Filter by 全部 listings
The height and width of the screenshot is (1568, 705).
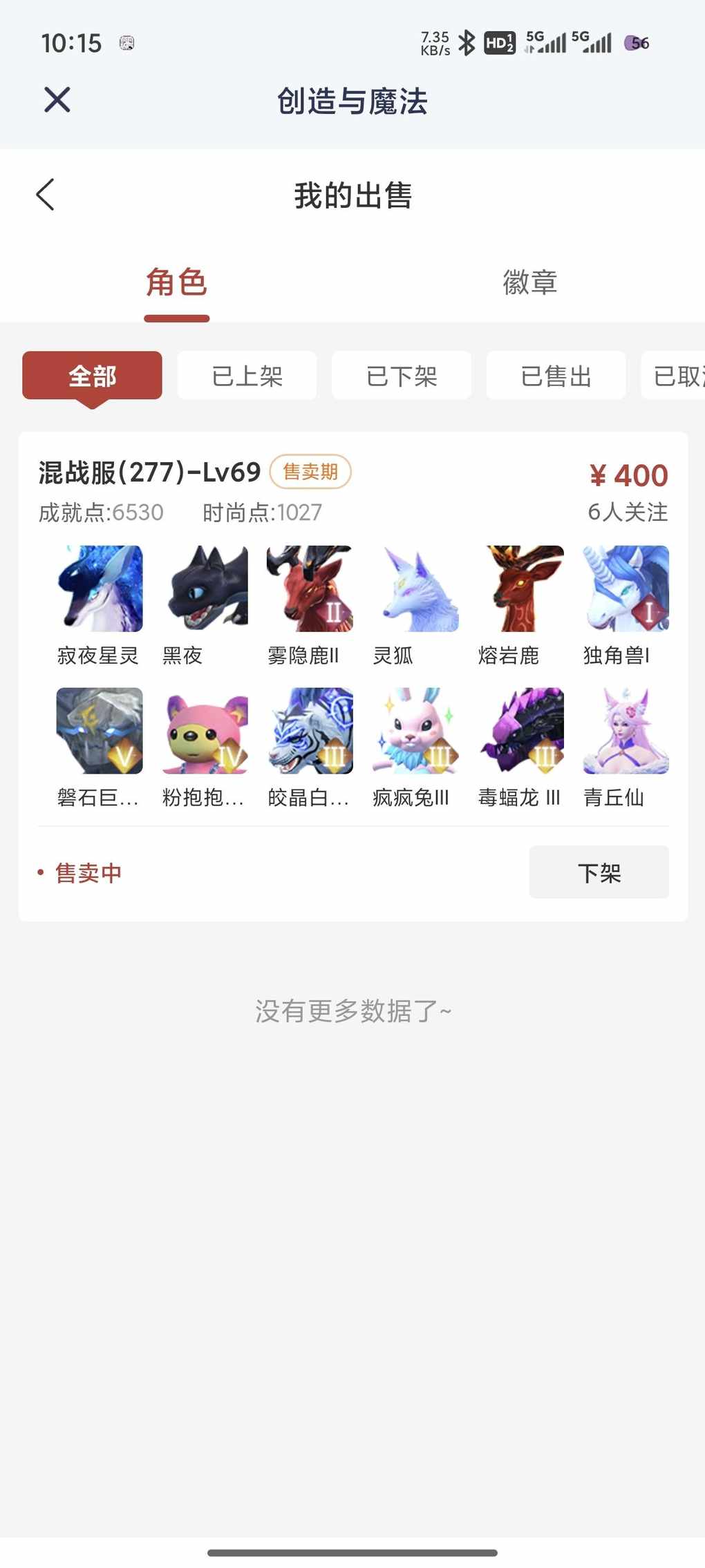point(92,376)
